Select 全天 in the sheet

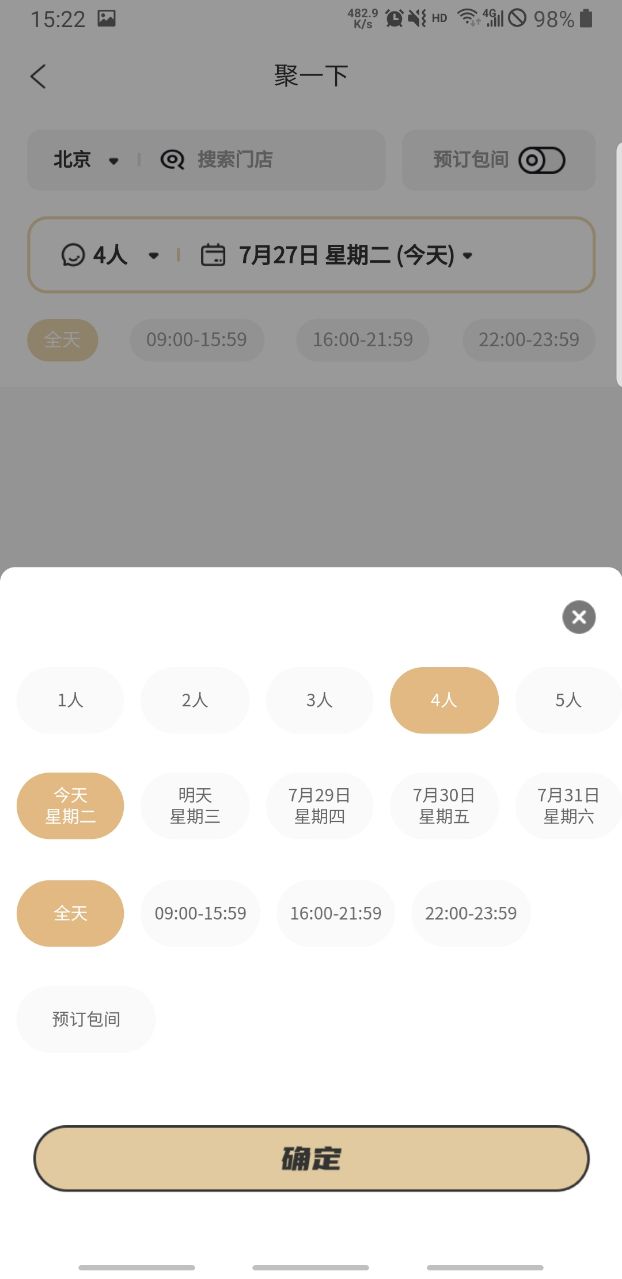click(x=70, y=913)
